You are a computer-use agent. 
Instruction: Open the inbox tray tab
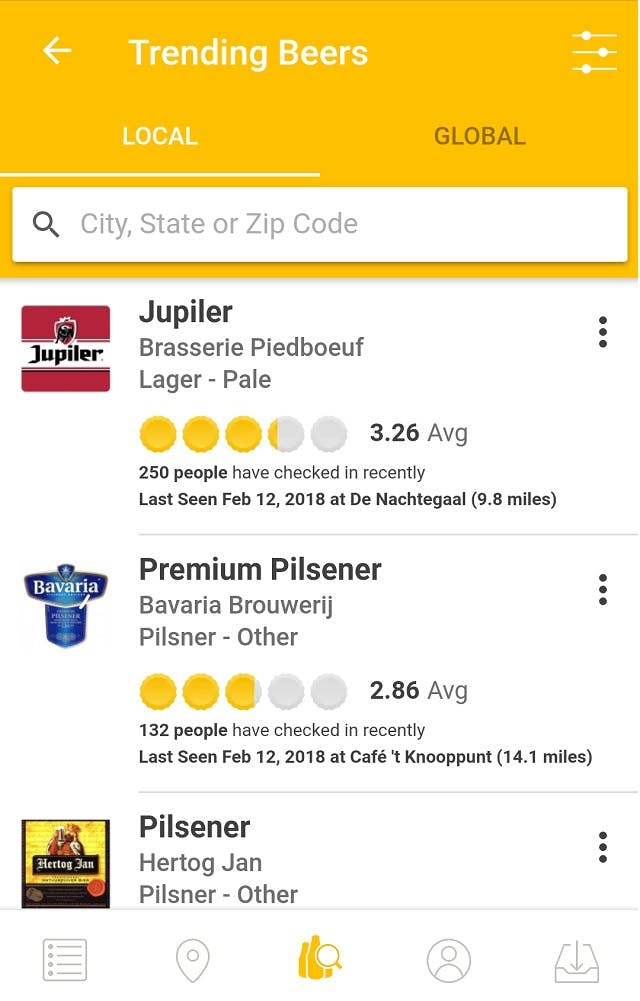pyautogui.click(x=577, y=960)
